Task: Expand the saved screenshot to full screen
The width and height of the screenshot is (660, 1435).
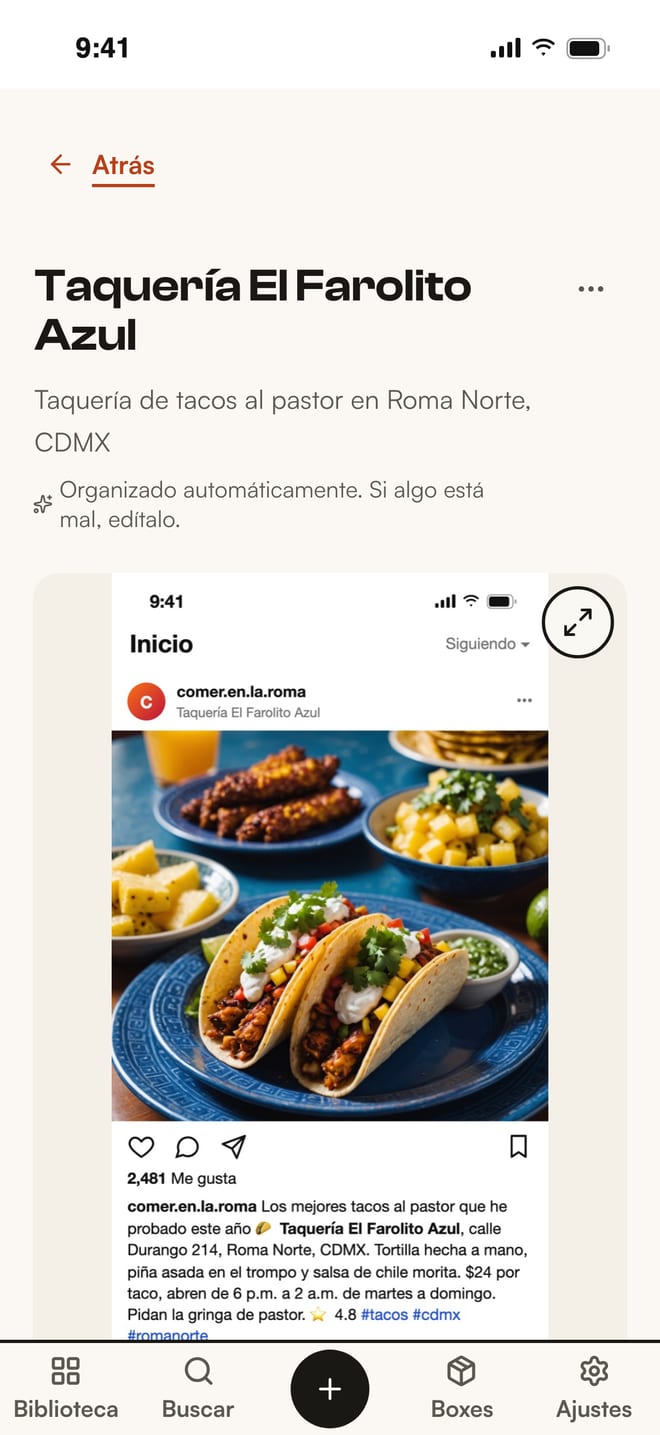Action: (x=578, y=622)
